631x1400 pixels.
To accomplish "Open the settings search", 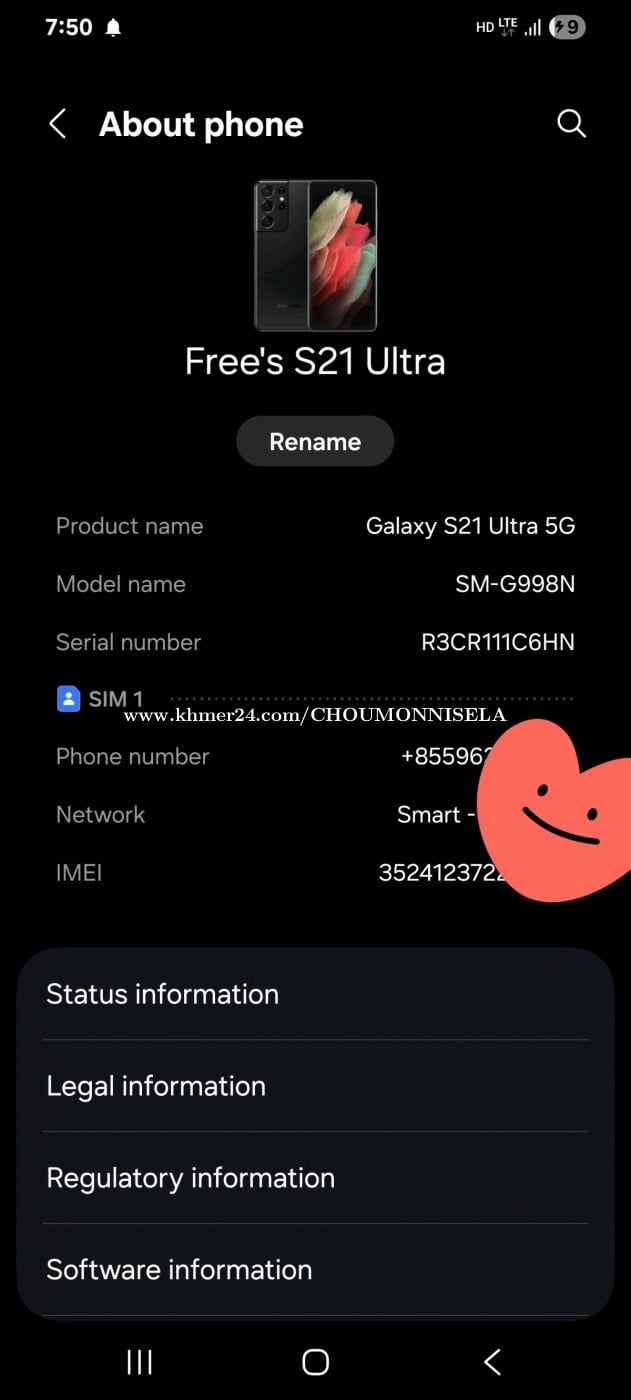I will coord(571,124).
